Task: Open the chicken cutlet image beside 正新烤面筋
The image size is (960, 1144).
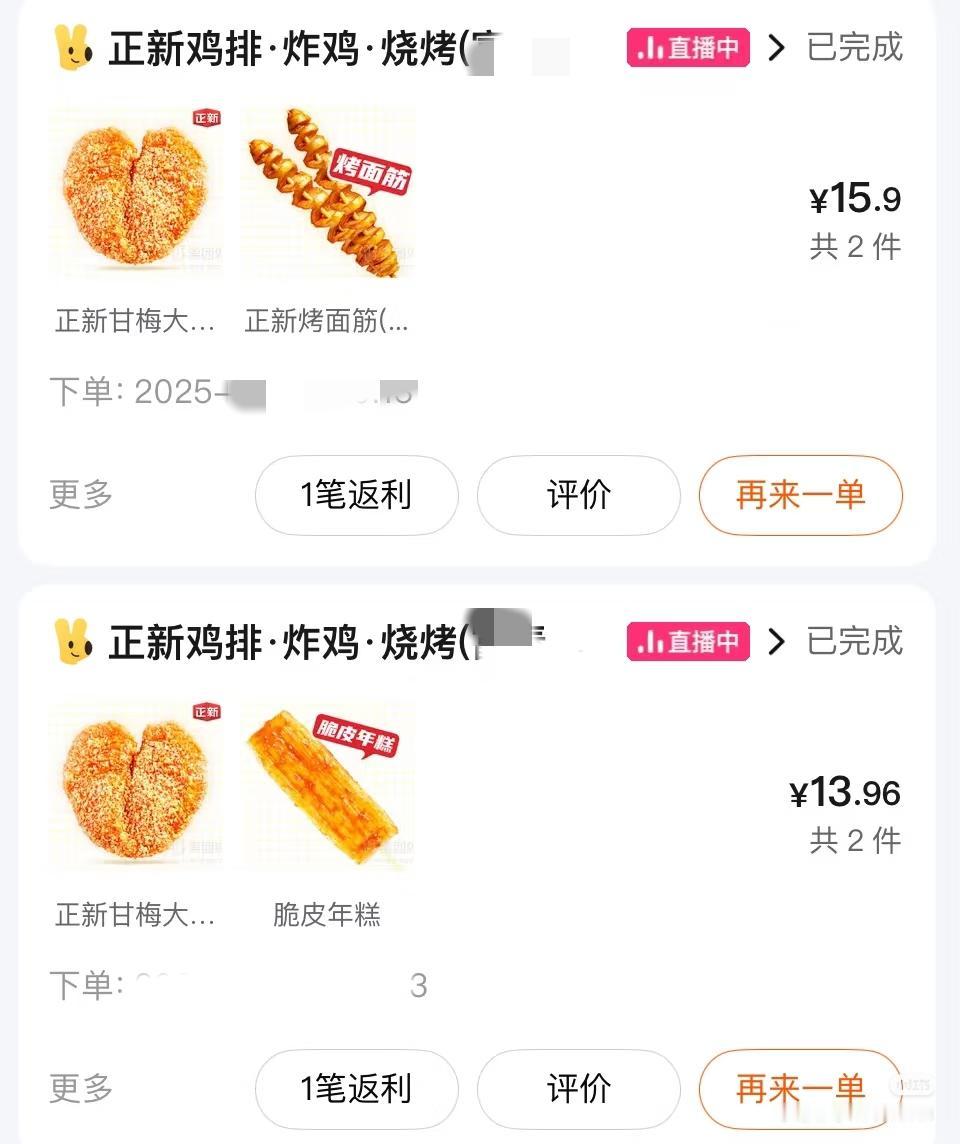Action: point(135,192)
